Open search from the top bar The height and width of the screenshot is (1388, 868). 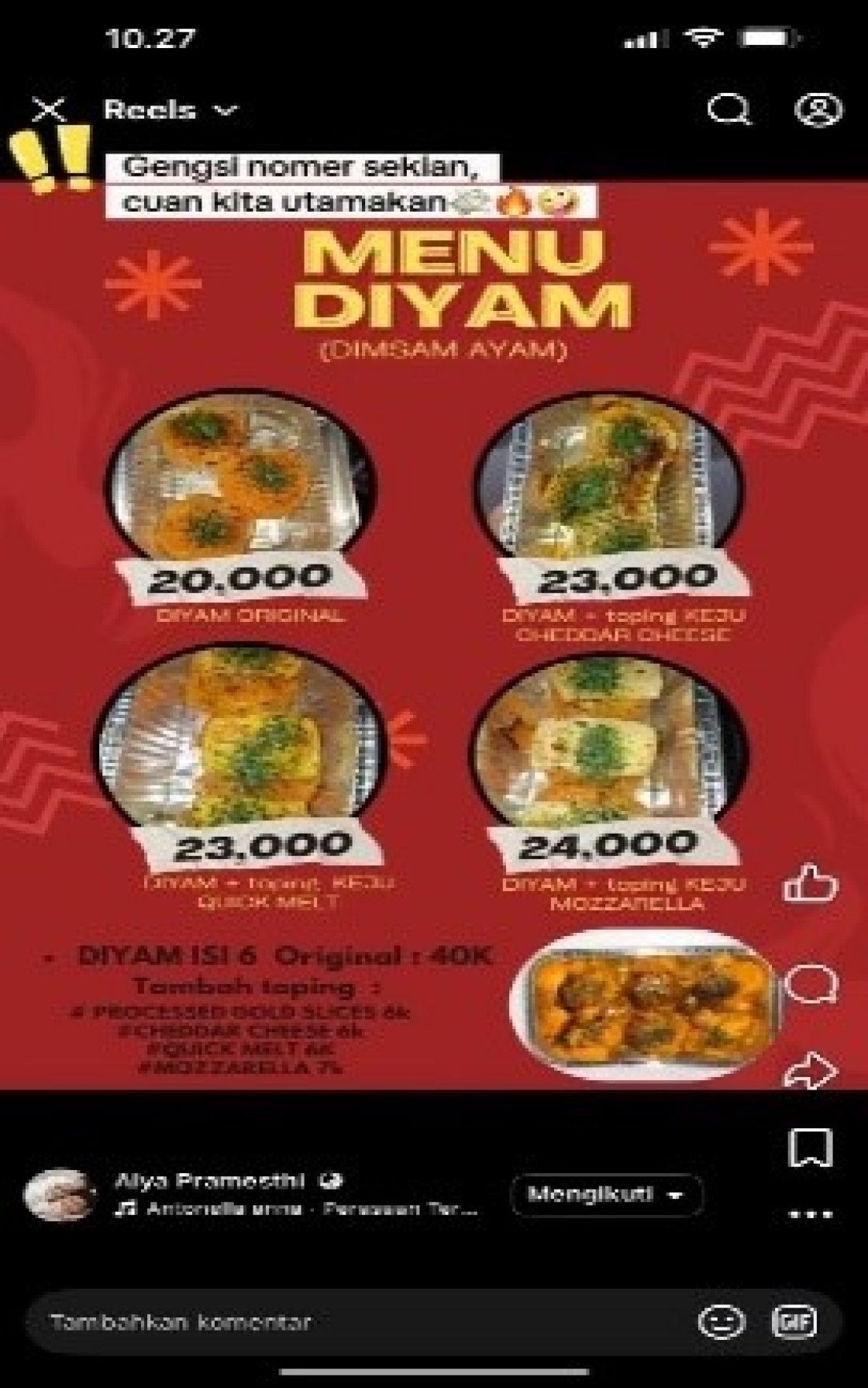(x=729, y=109)
